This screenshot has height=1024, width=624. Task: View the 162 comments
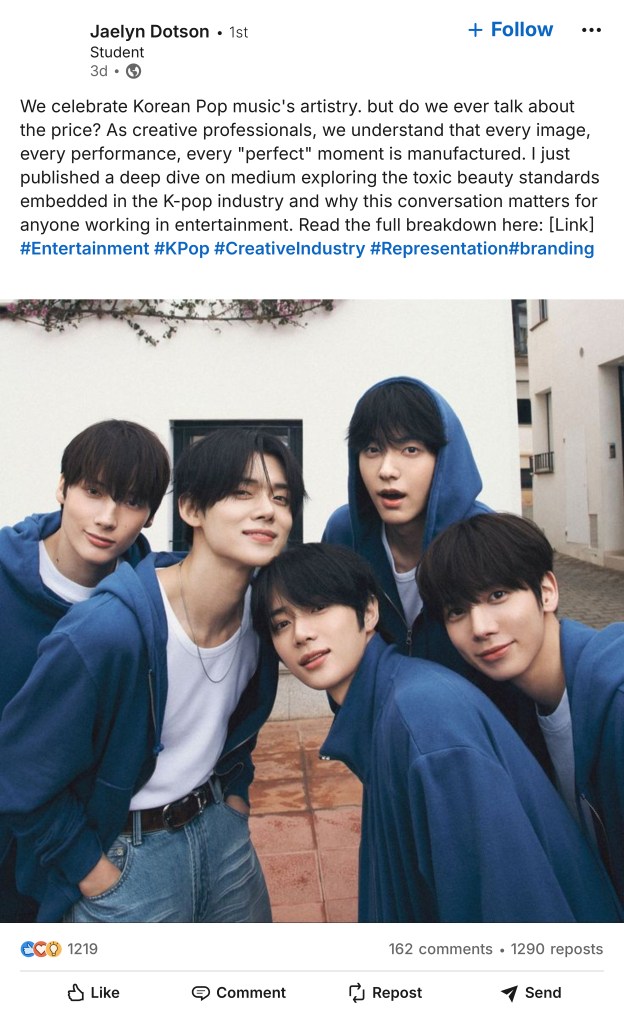(x=440, y=949)
